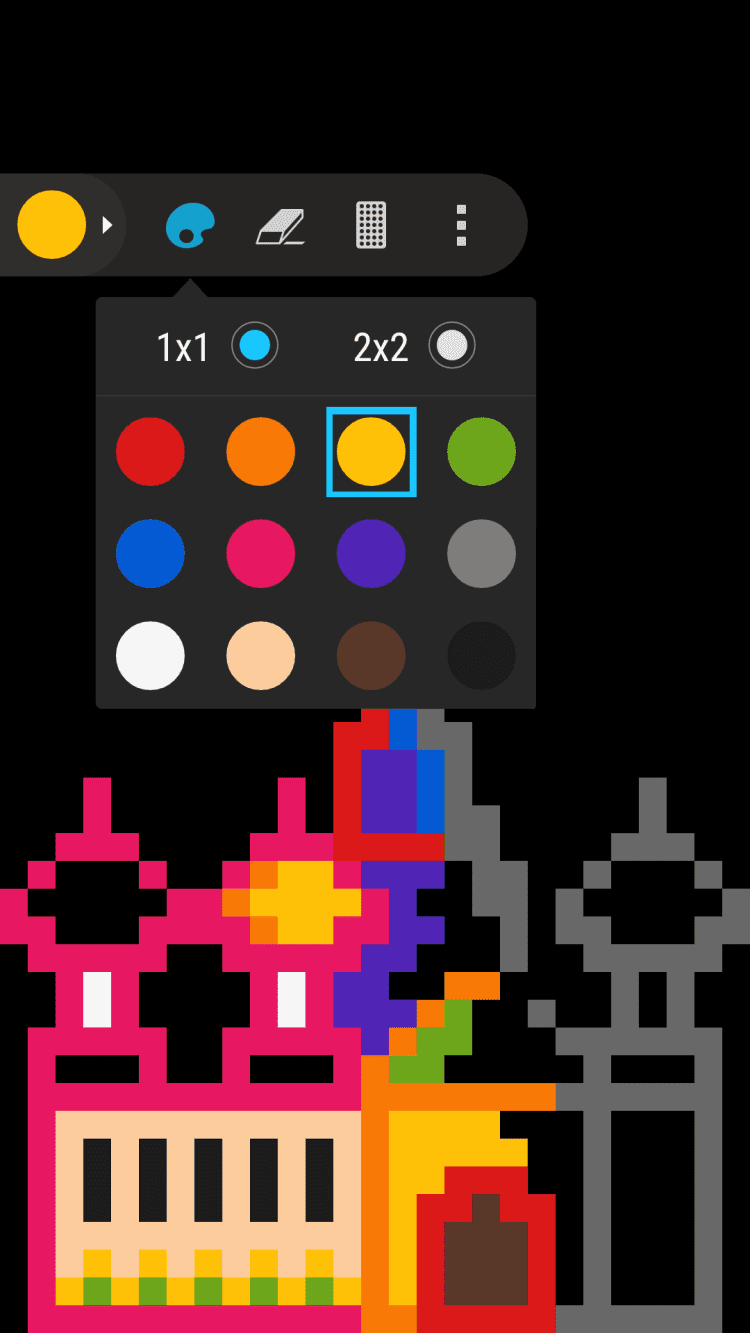
Task: Toggle the grid view icon
Action: click(371, 225)
